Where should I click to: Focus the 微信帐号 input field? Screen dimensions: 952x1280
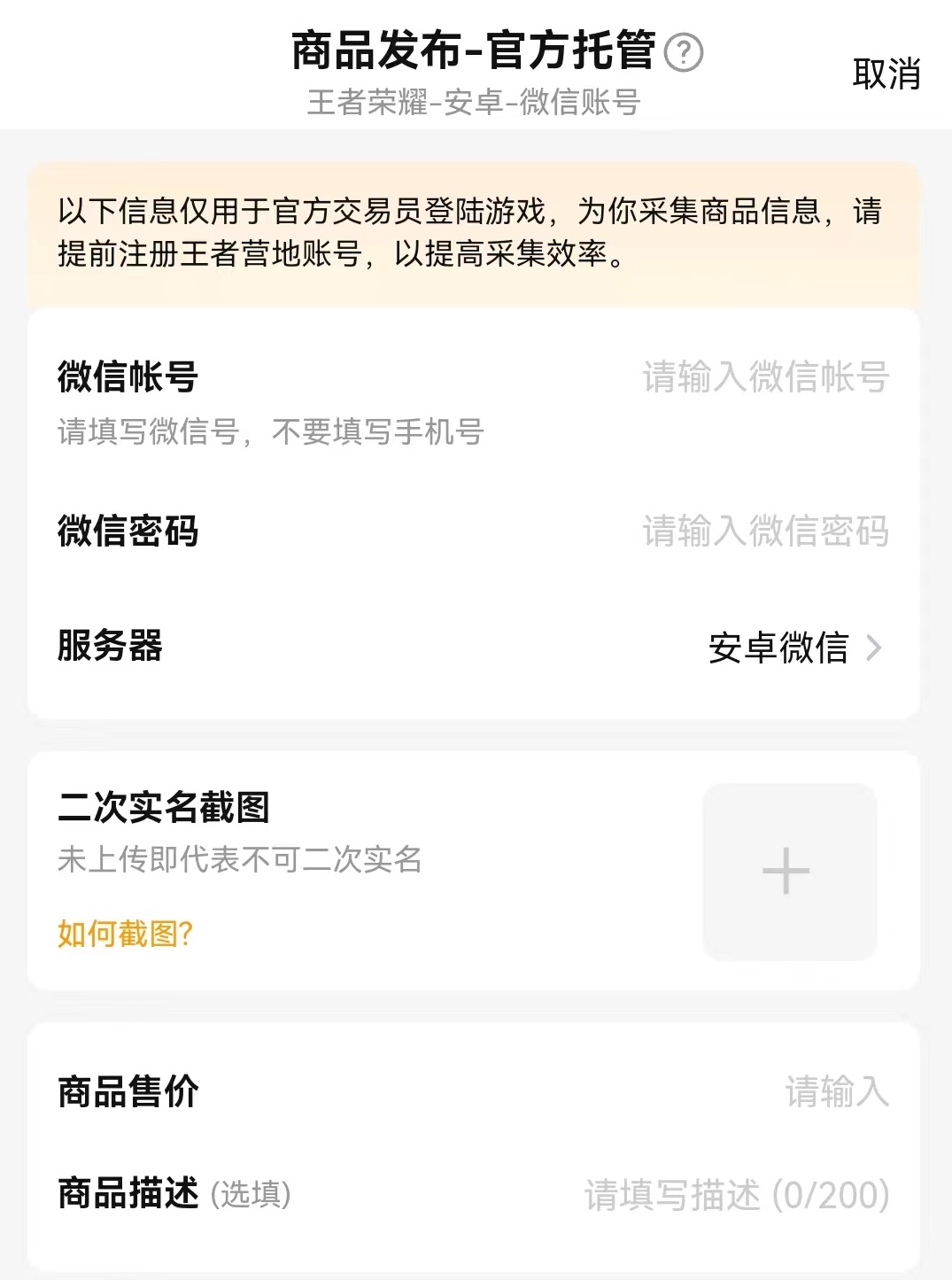[x=765, y=377]
